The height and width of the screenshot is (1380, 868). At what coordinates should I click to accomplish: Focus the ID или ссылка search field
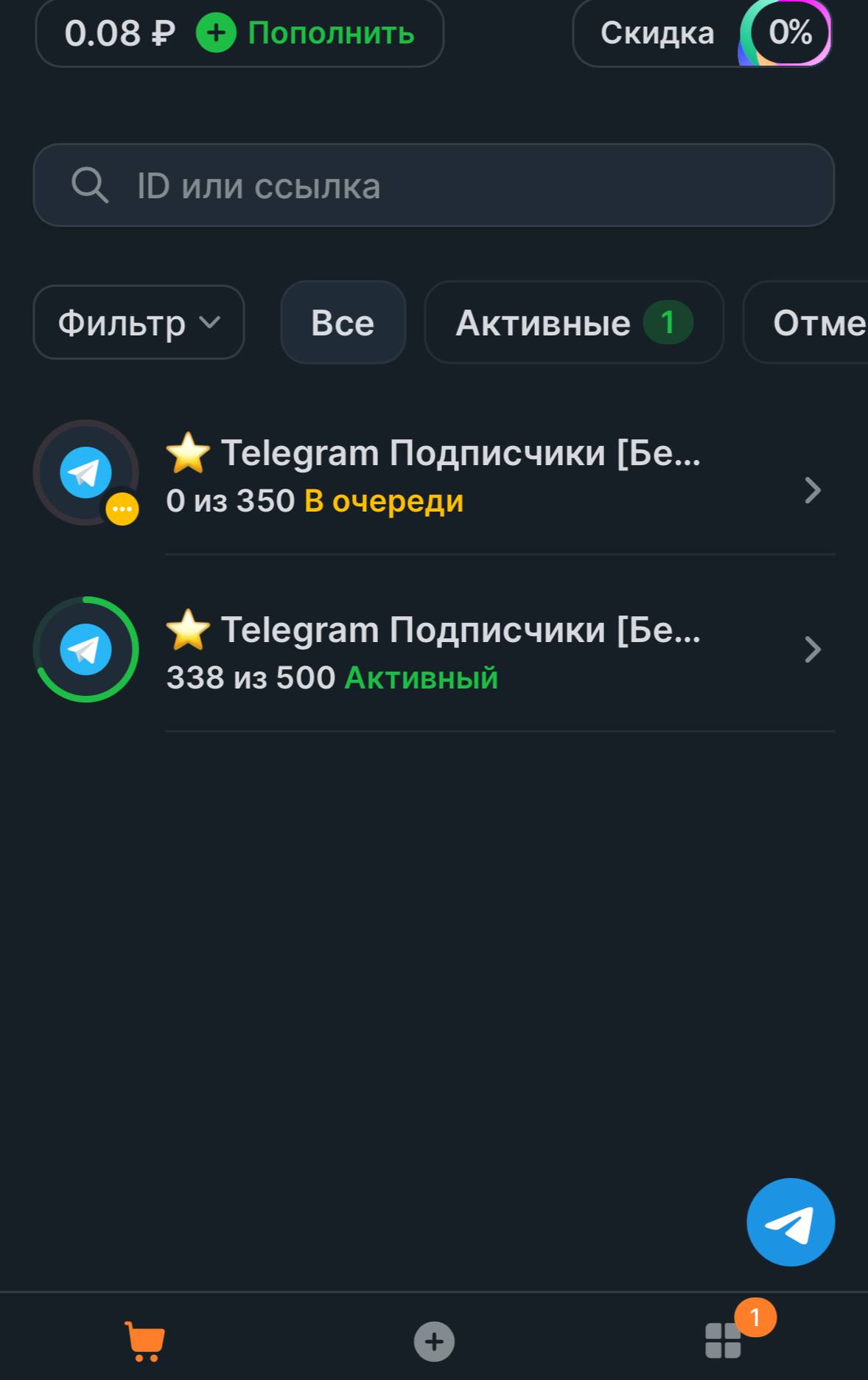433,185
